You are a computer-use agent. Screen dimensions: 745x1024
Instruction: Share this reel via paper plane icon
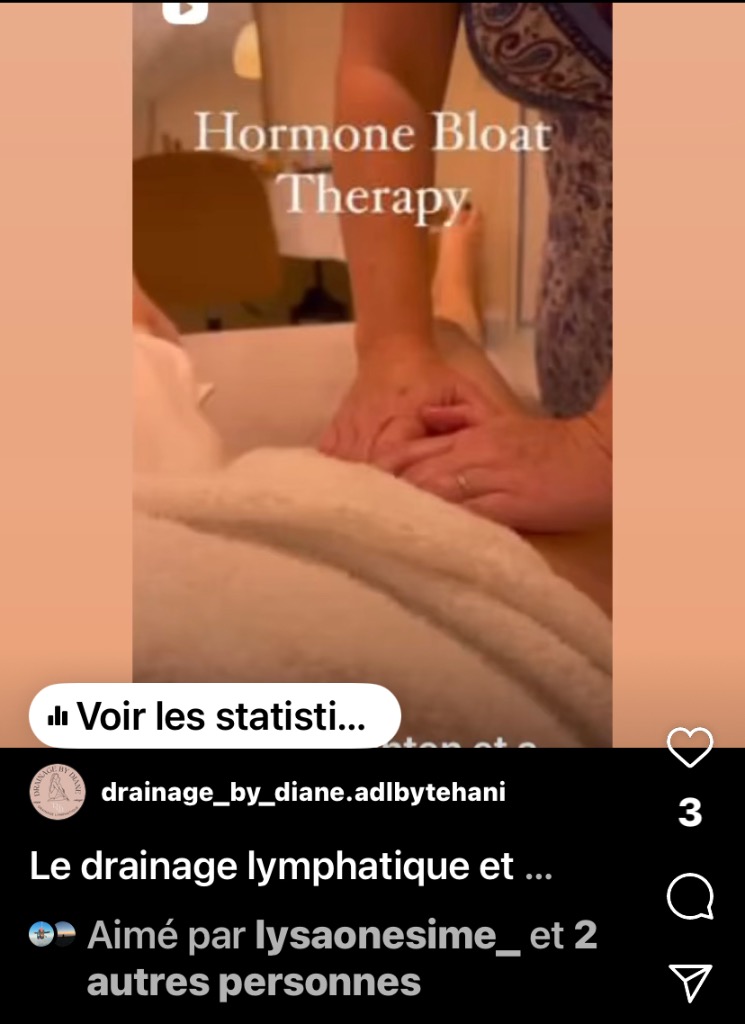(690, 983)
